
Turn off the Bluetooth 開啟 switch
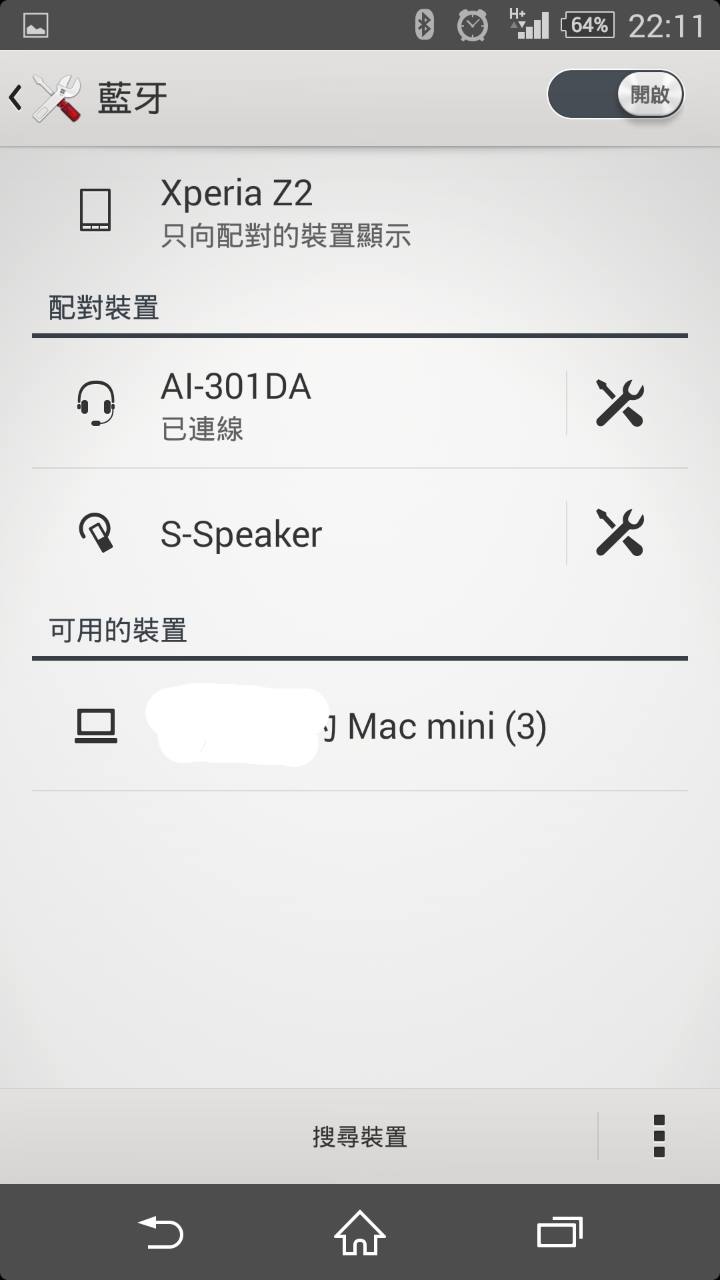(616, 95)
